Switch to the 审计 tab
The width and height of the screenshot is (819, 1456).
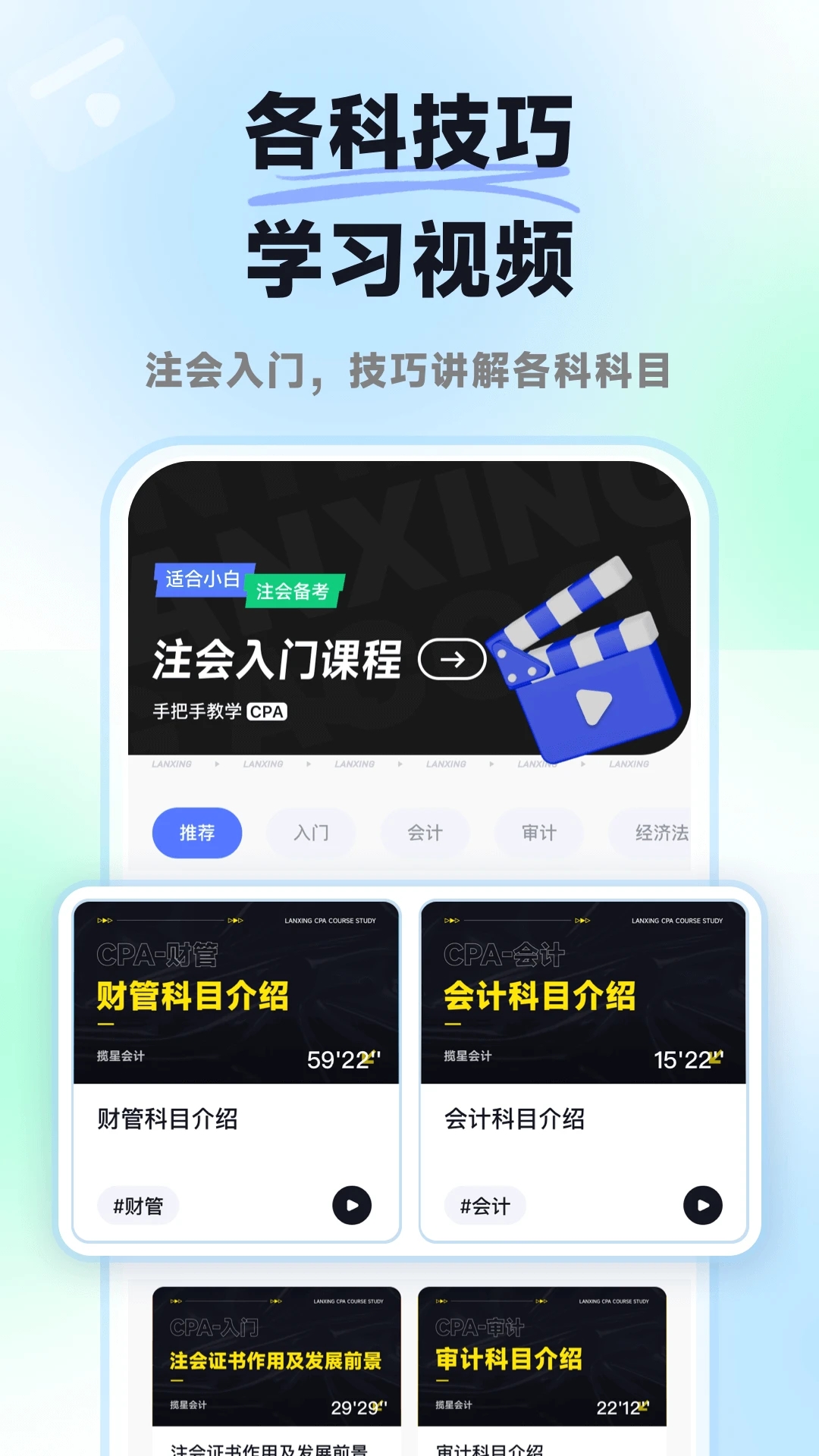tap(538, 832)
